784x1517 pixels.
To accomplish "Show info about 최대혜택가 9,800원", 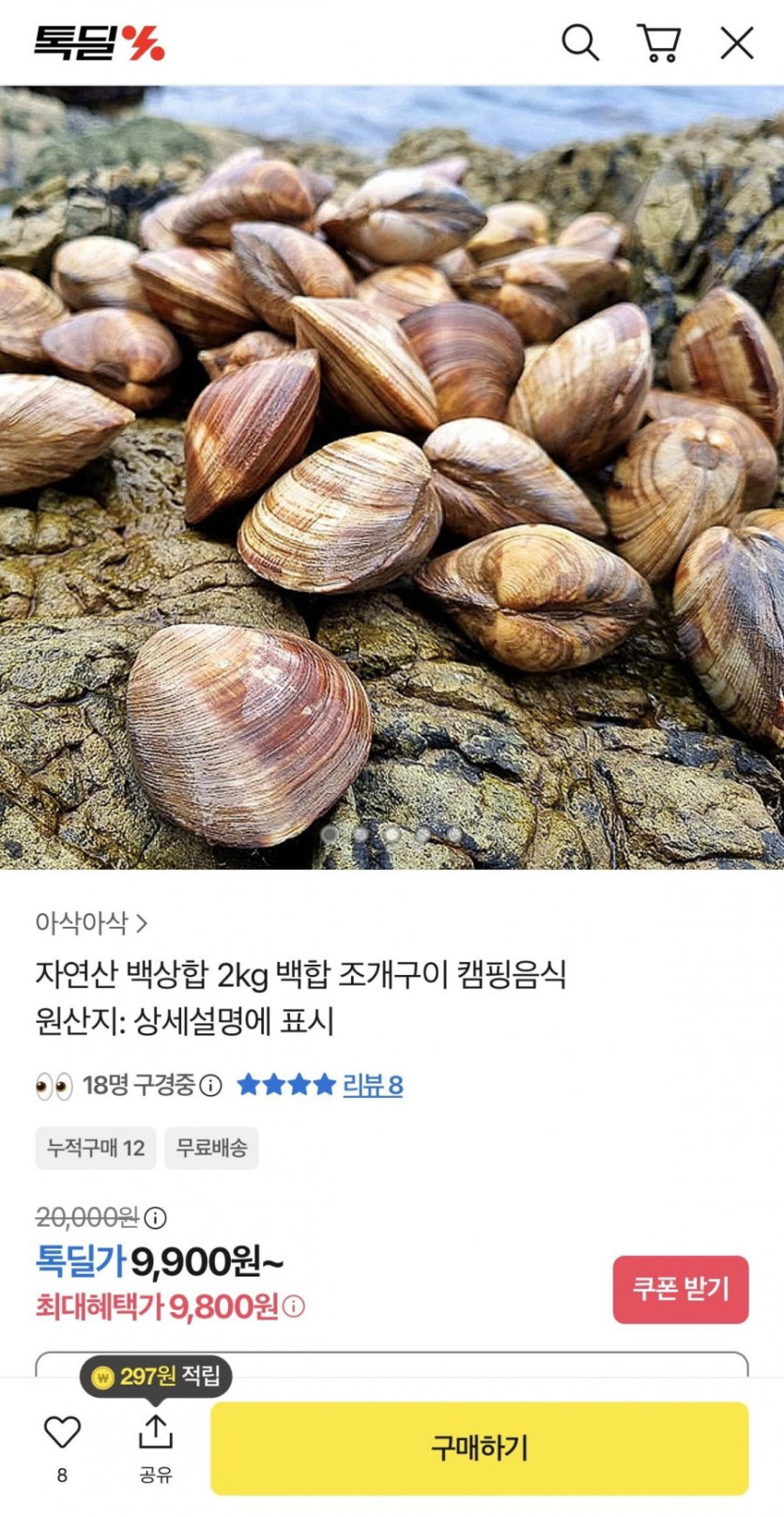I will [294, 1307].
